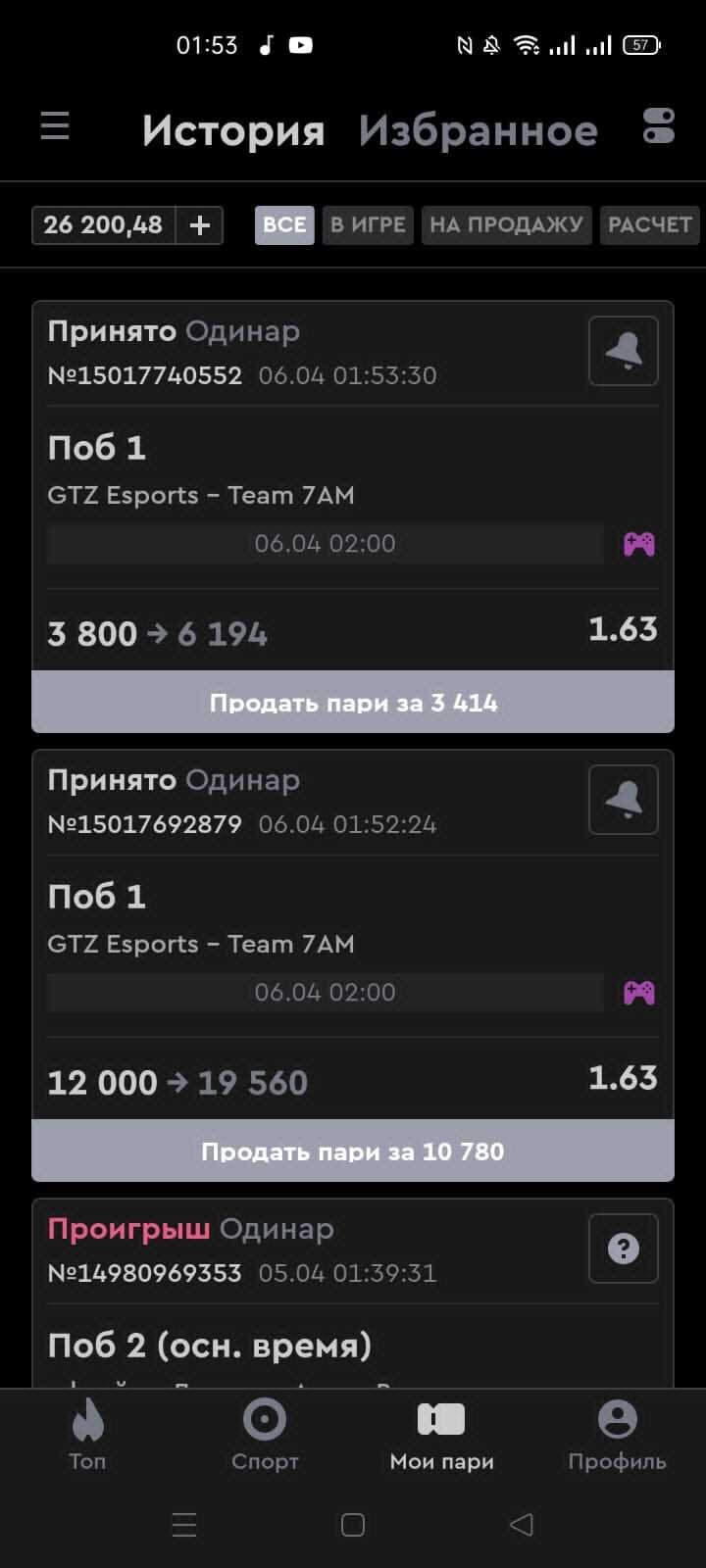706x1568 pixels.
Task: Add funds with the plus button
Action: tap(200, 225)
